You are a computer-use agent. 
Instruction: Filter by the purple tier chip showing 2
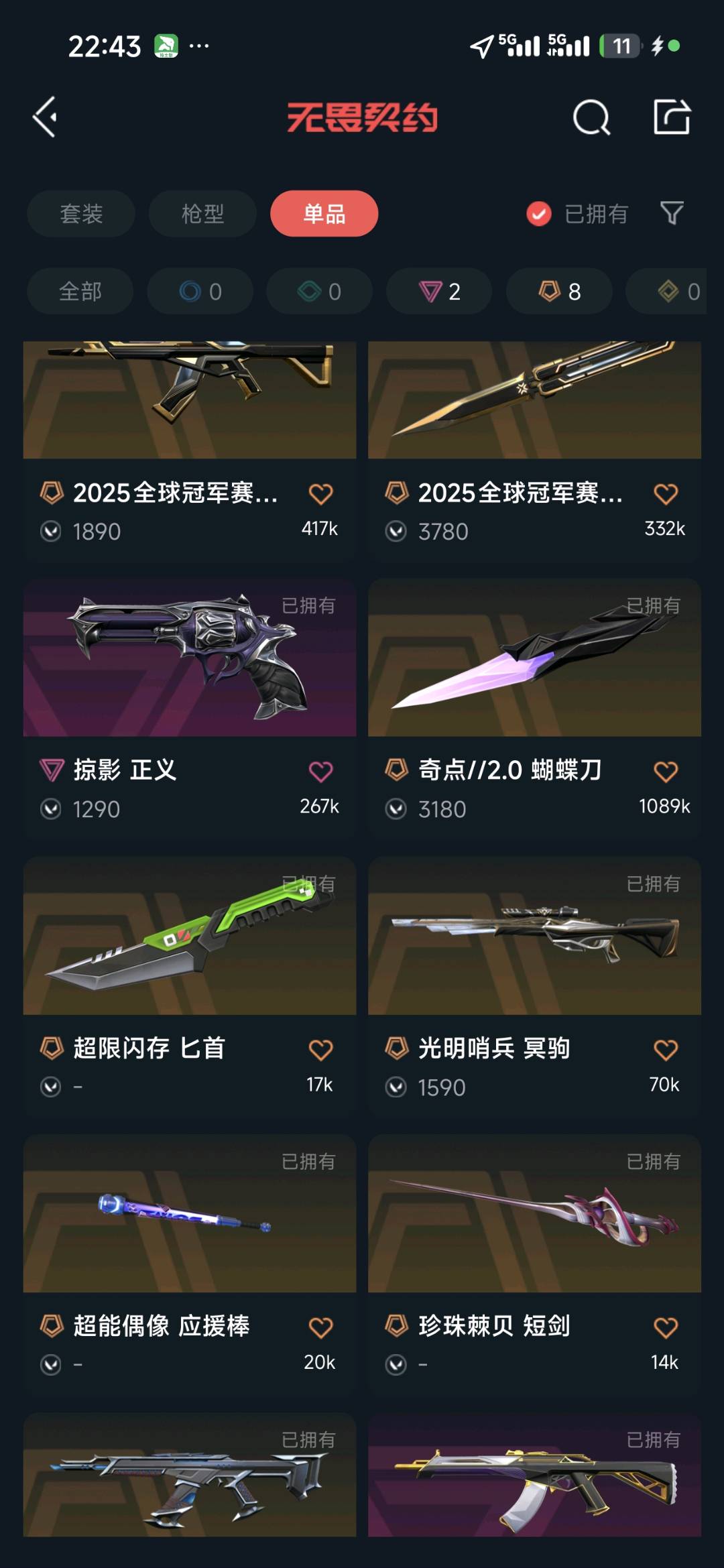[439, 292]
